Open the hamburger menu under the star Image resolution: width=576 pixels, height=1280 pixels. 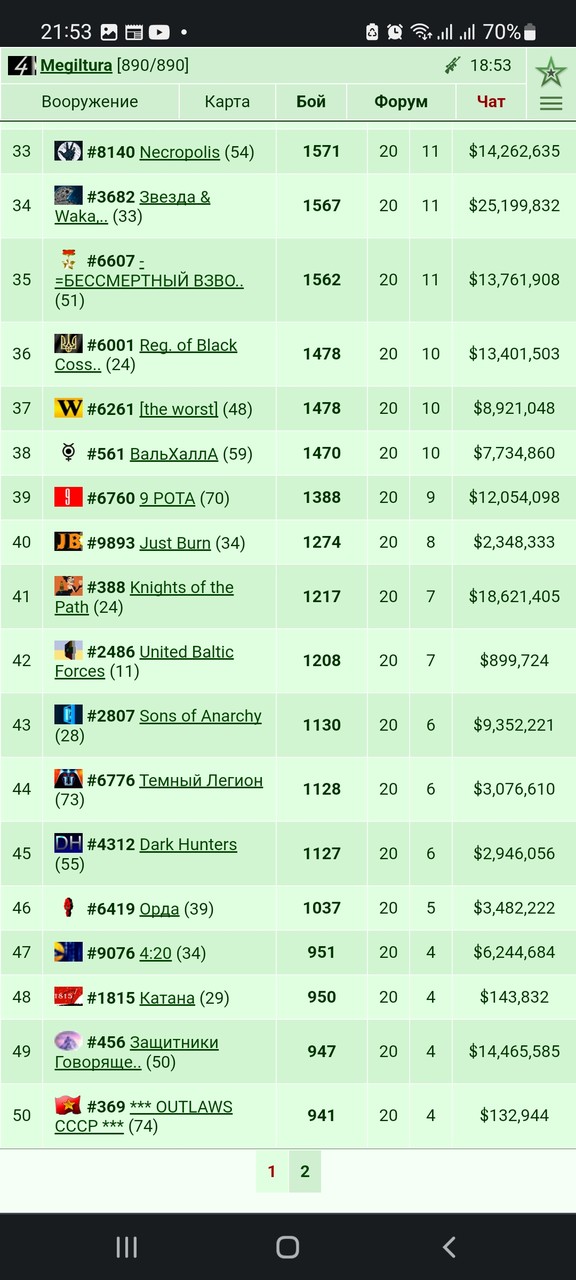click(551, 104)
